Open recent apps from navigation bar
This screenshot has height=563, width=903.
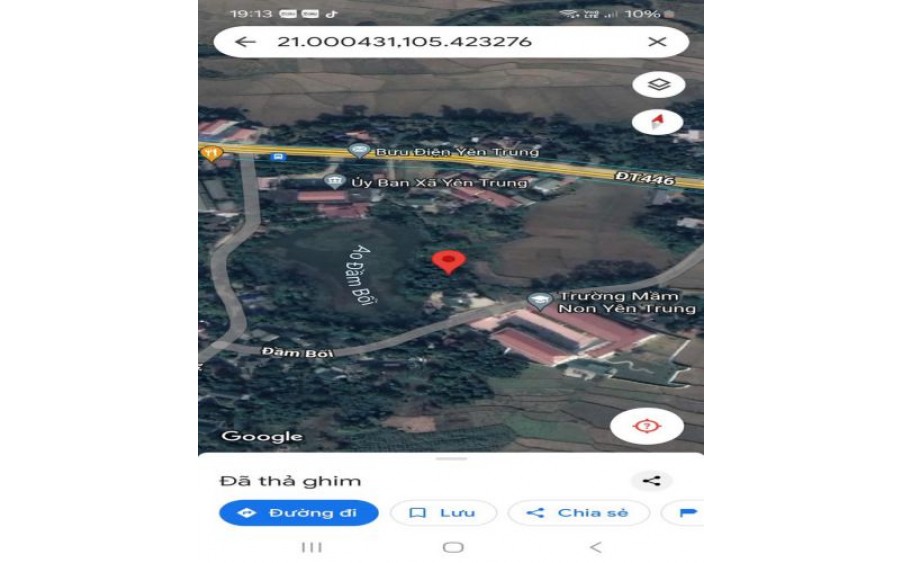pyautogui.click(x=311, y=547)
